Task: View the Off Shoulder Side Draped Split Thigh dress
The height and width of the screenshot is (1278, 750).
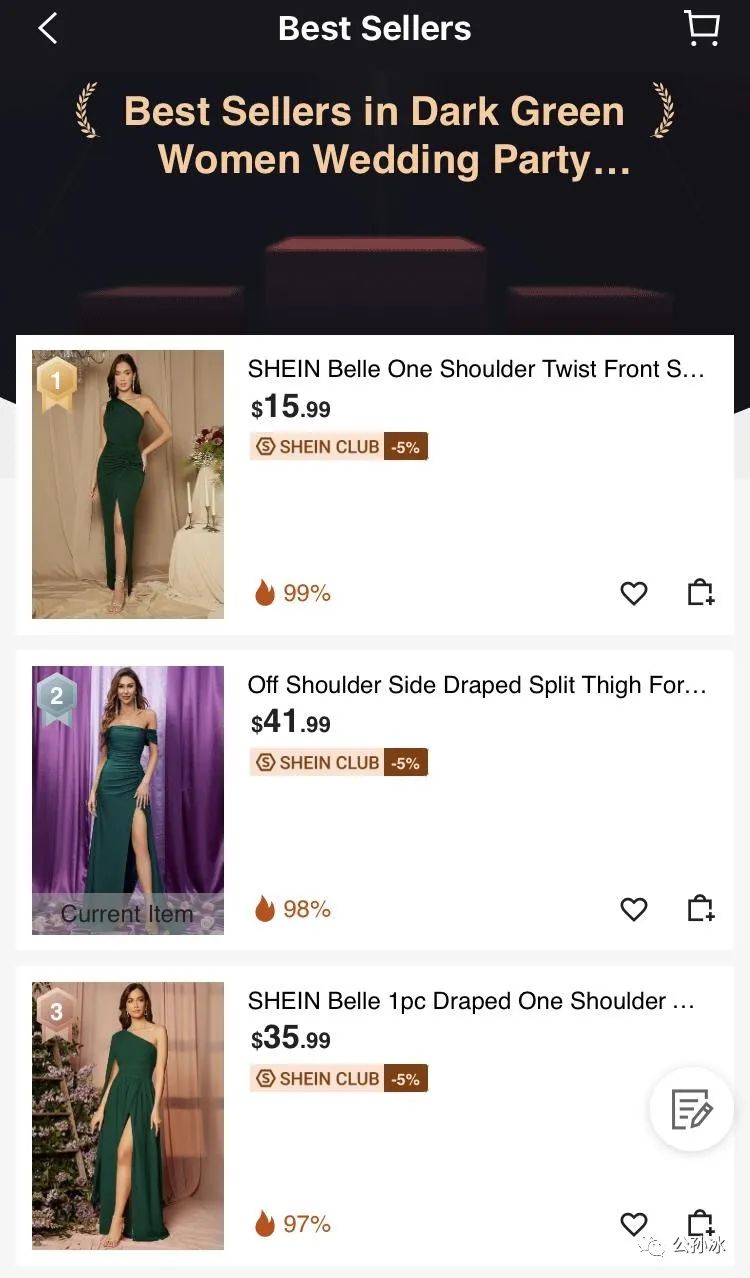Action: (x=477, y=686)
